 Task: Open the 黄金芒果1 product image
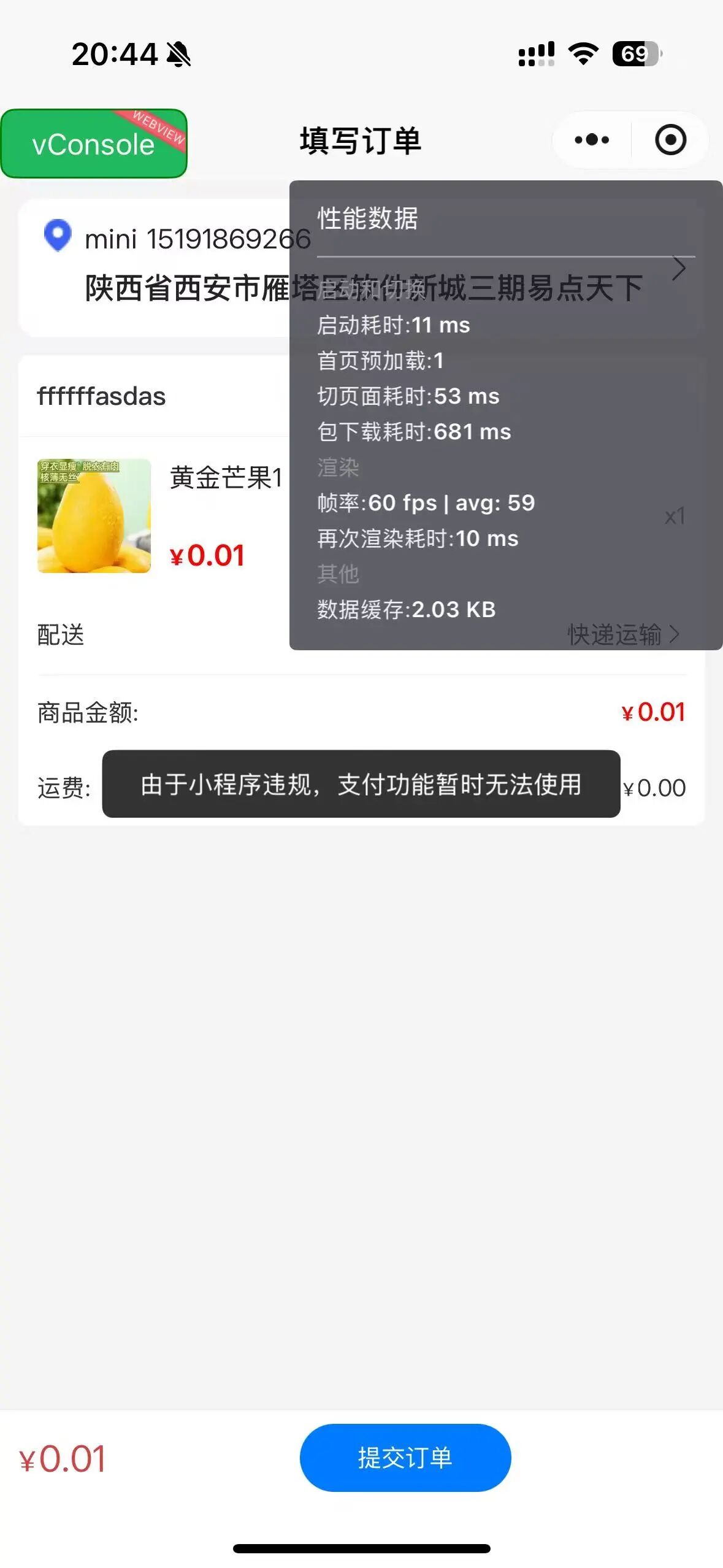(x=94, y=516)
